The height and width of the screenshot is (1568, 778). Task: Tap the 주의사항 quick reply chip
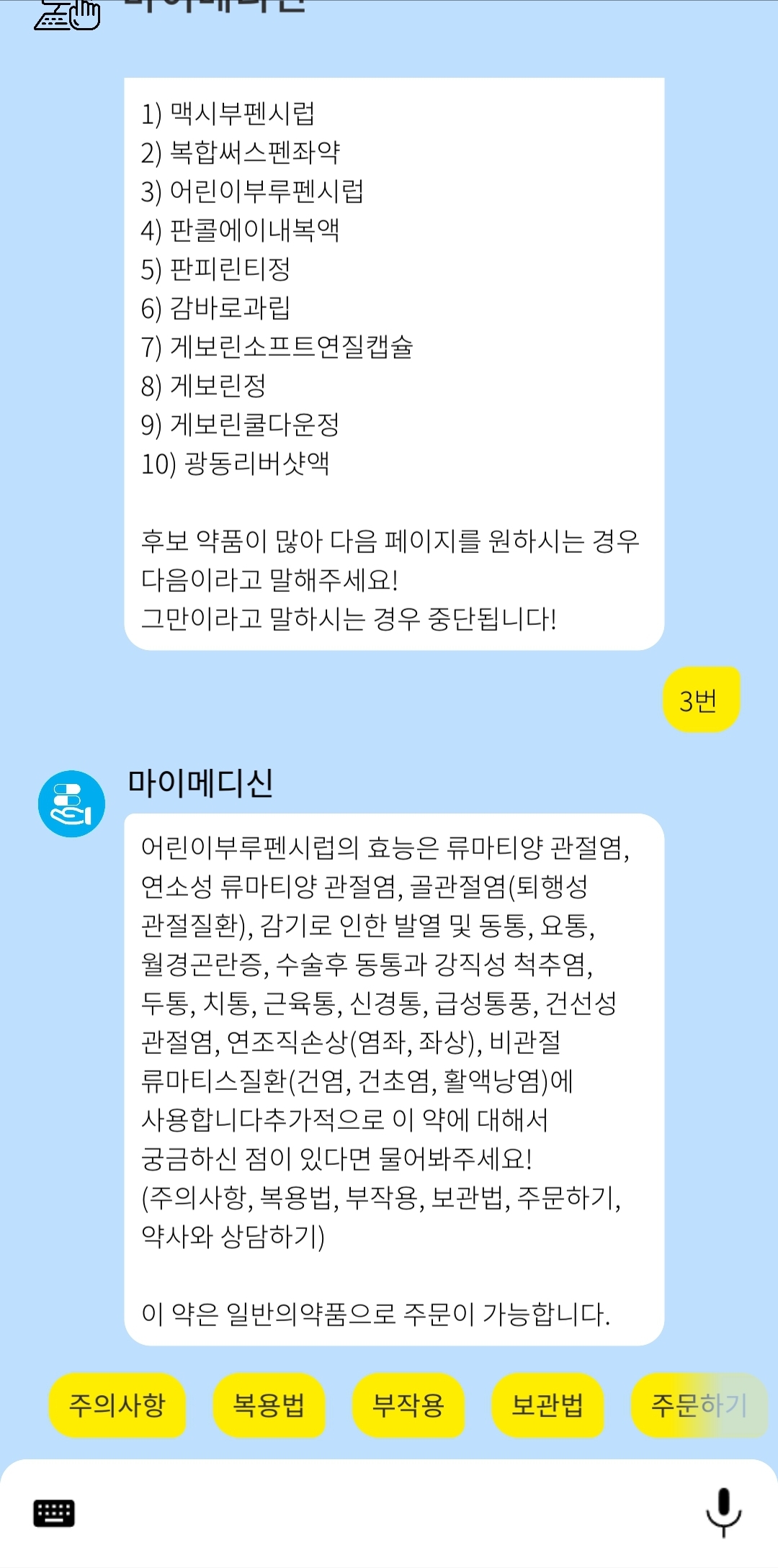point(117,1405)
